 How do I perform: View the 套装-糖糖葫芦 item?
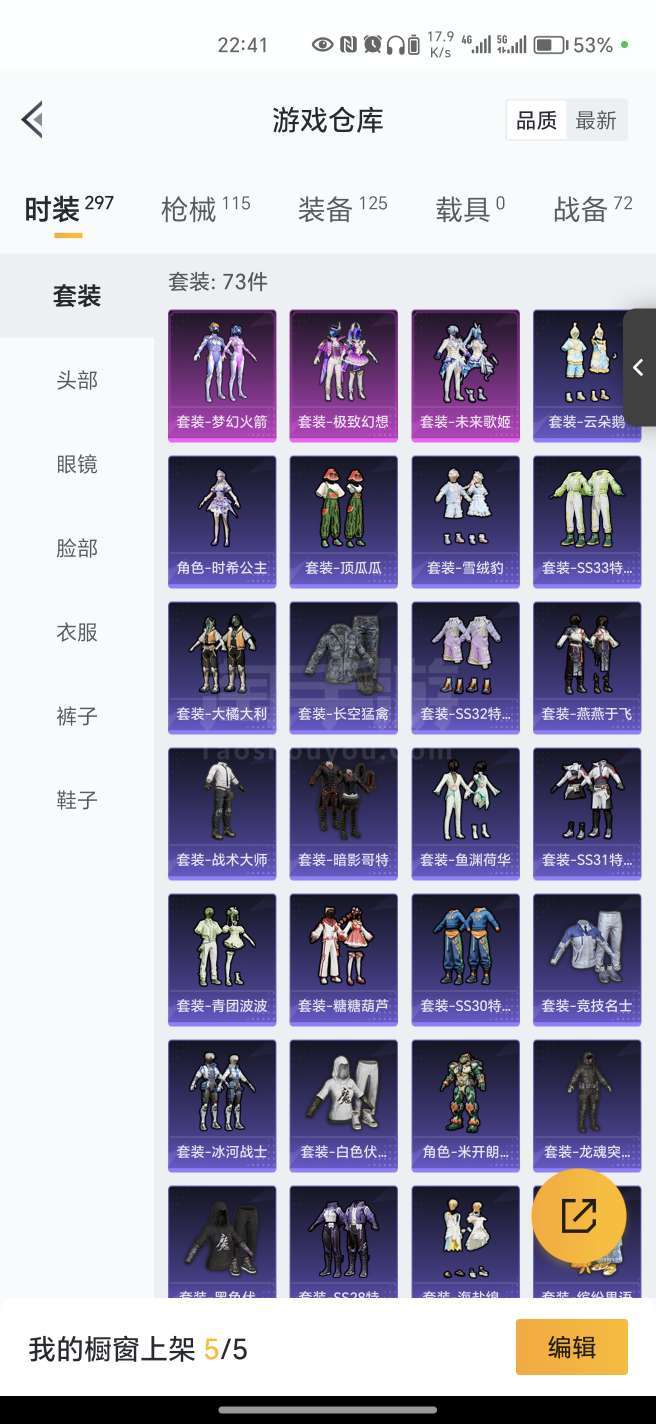(343, 959)
